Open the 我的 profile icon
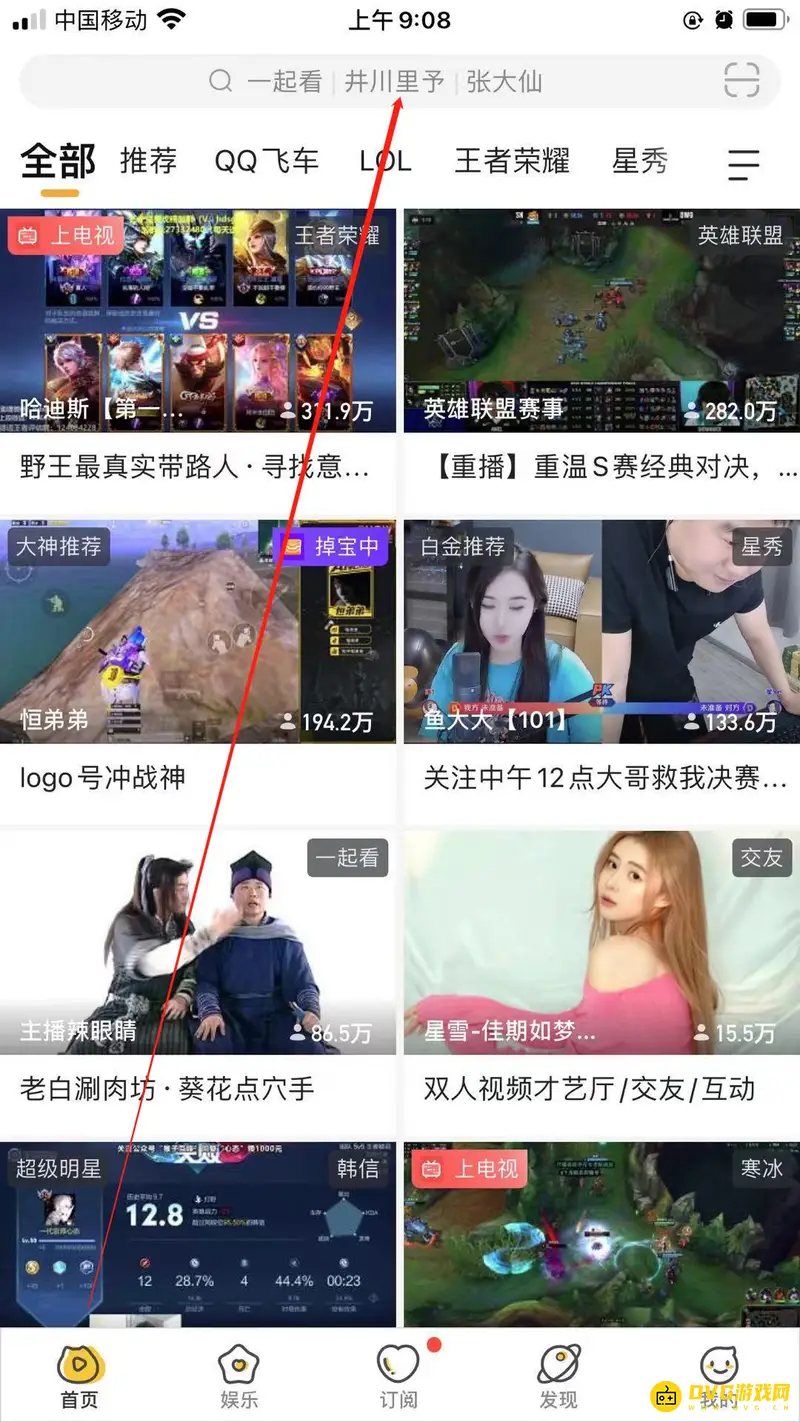Image resolution: width=800 pixels, height=1422 pixels. coord(718,1363)
